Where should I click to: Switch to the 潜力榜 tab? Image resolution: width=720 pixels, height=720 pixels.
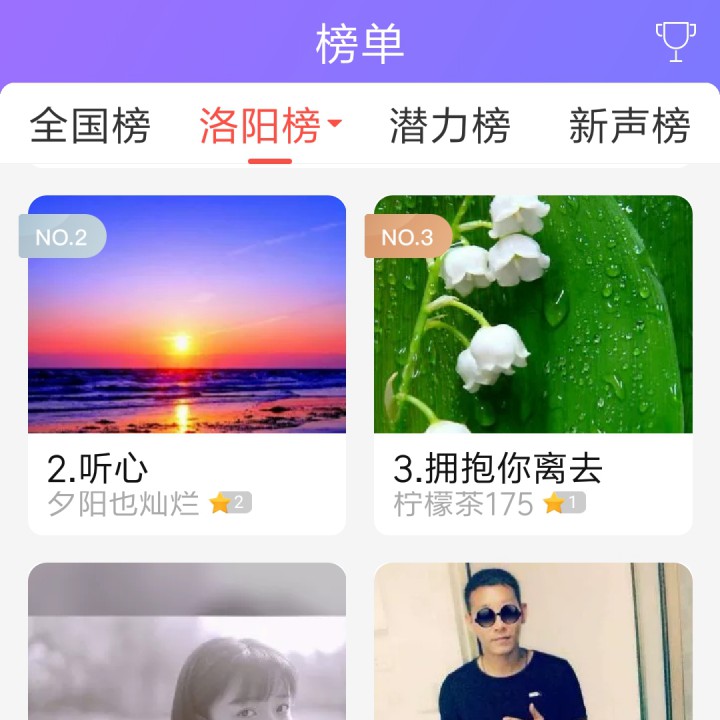pyautogui.click(x=450, y=127)
